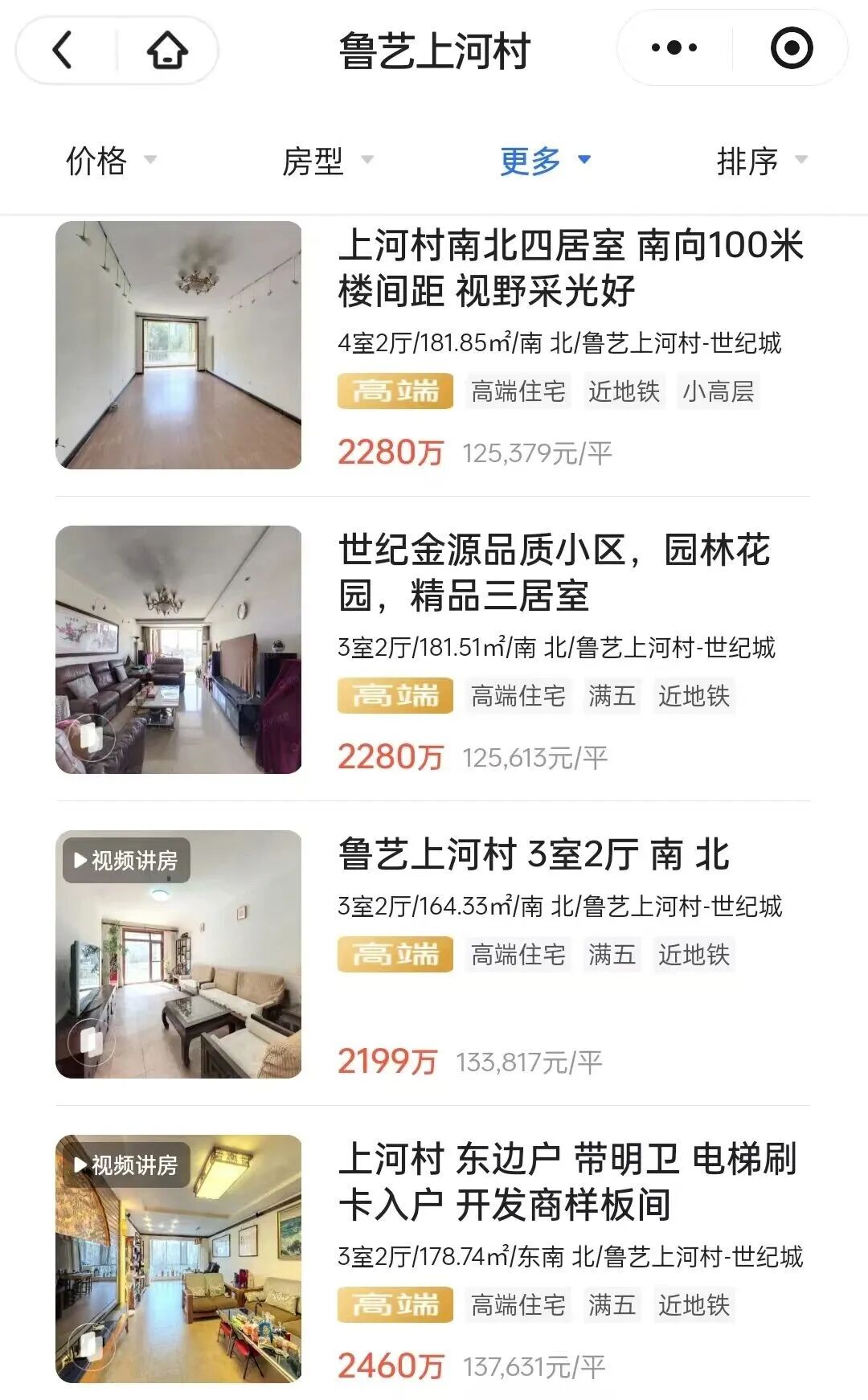Expand the 房型 room type filter
This screenshot has height=1400, width=868.
[x=327, y=161]
